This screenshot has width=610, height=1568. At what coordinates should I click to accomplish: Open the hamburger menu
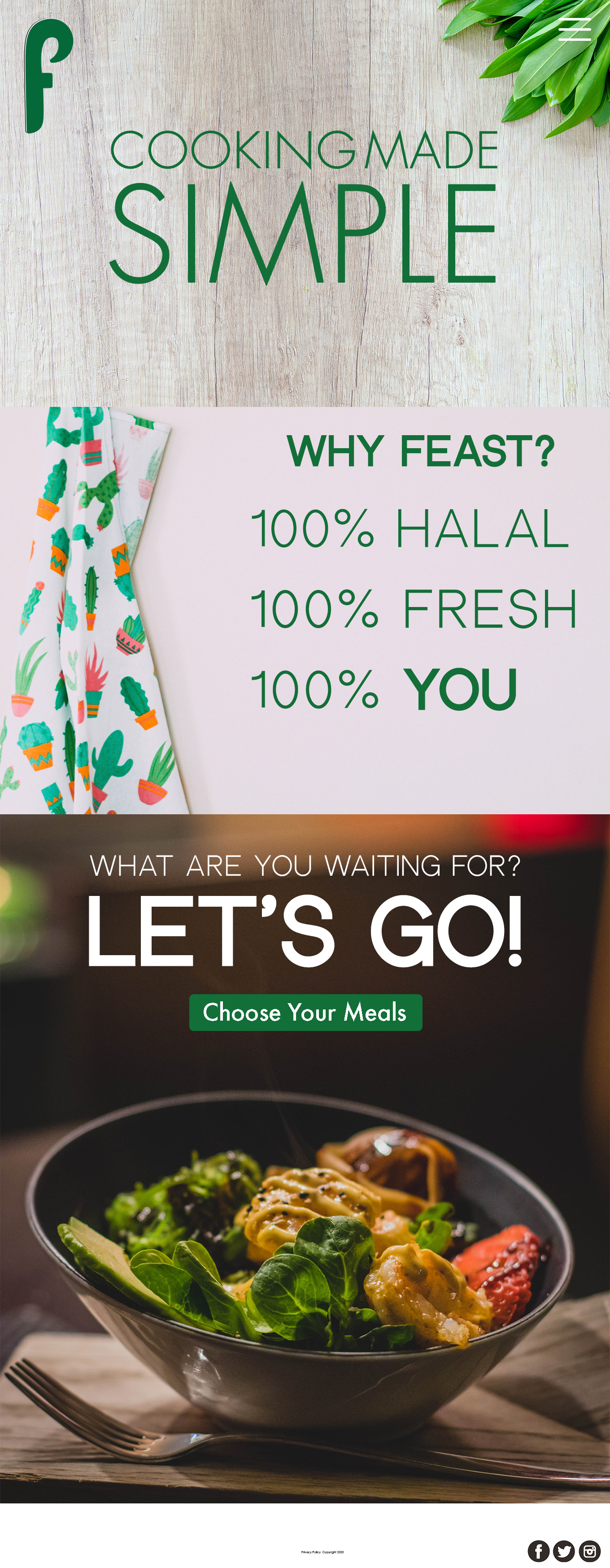574,29
